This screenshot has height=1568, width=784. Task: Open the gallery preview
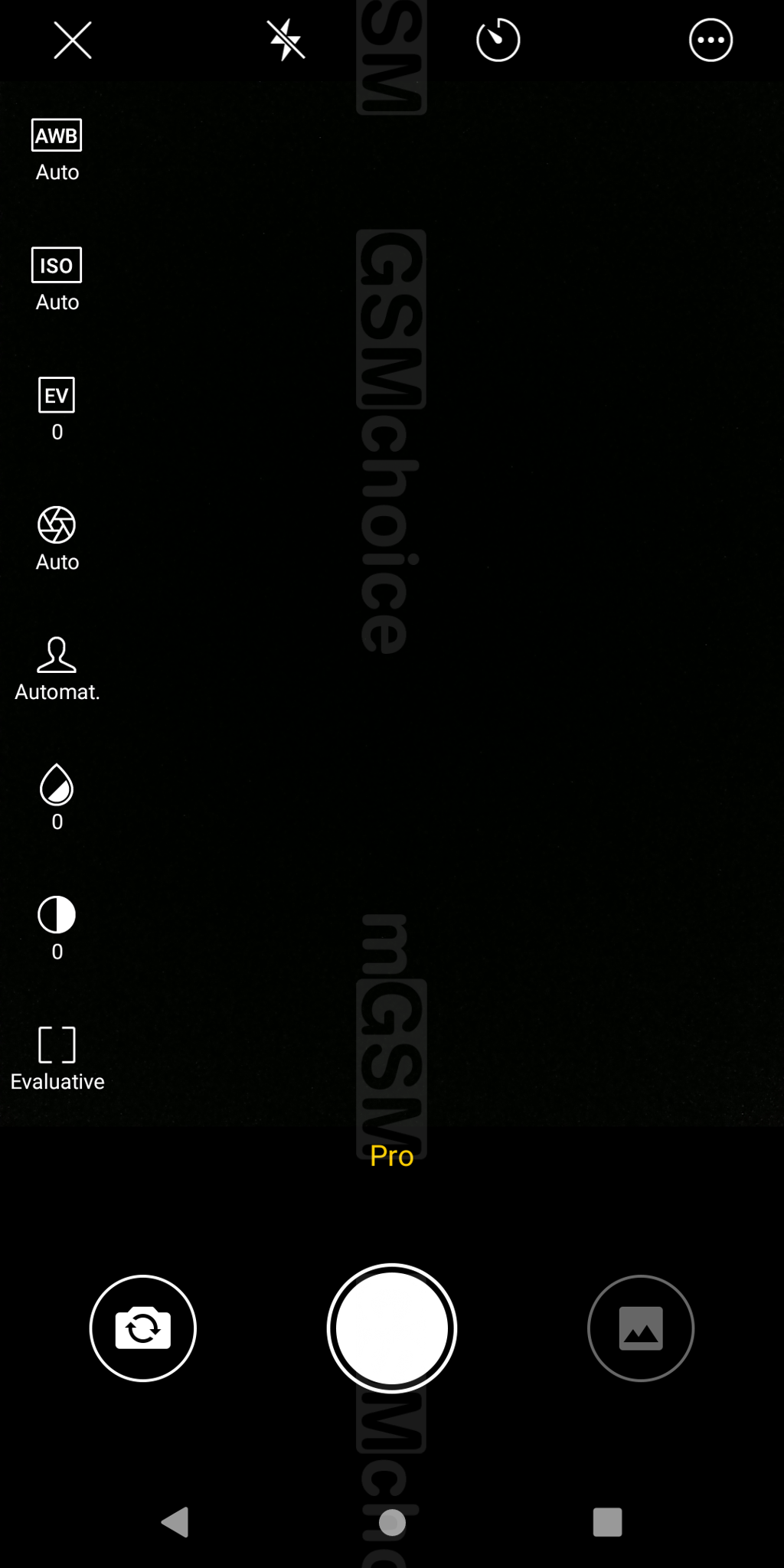coord(640,1328)
